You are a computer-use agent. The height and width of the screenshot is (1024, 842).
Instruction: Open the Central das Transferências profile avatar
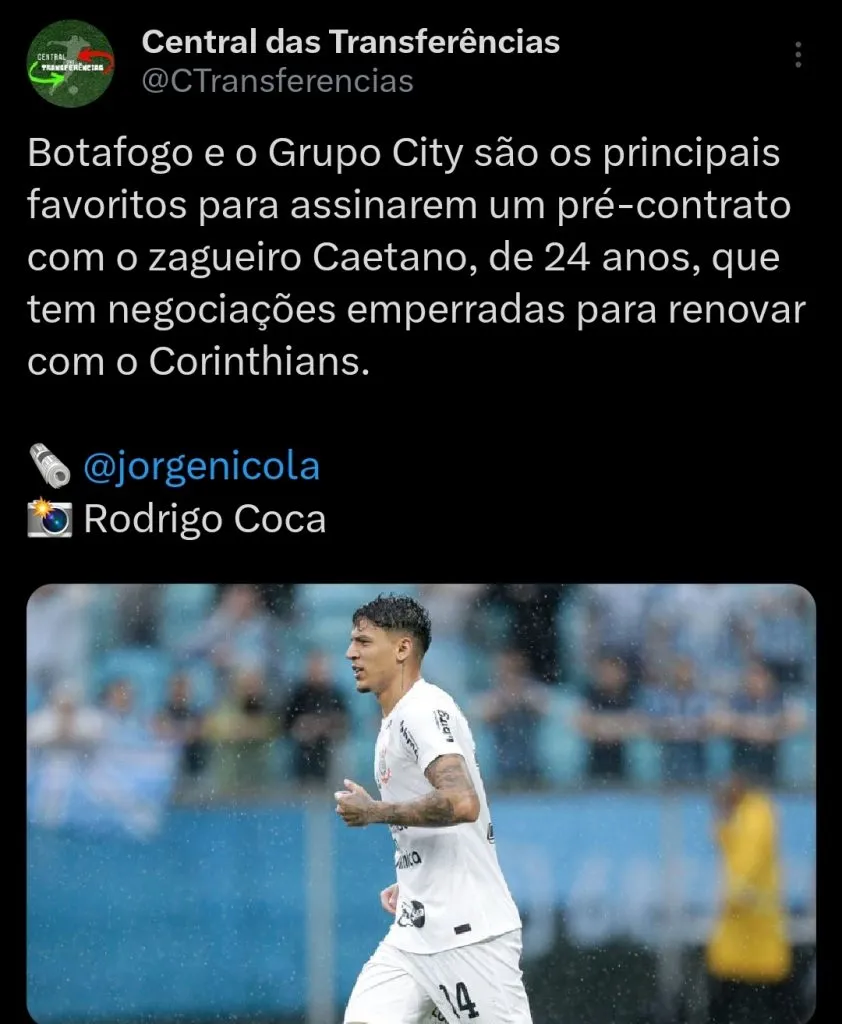click(68, 62)
